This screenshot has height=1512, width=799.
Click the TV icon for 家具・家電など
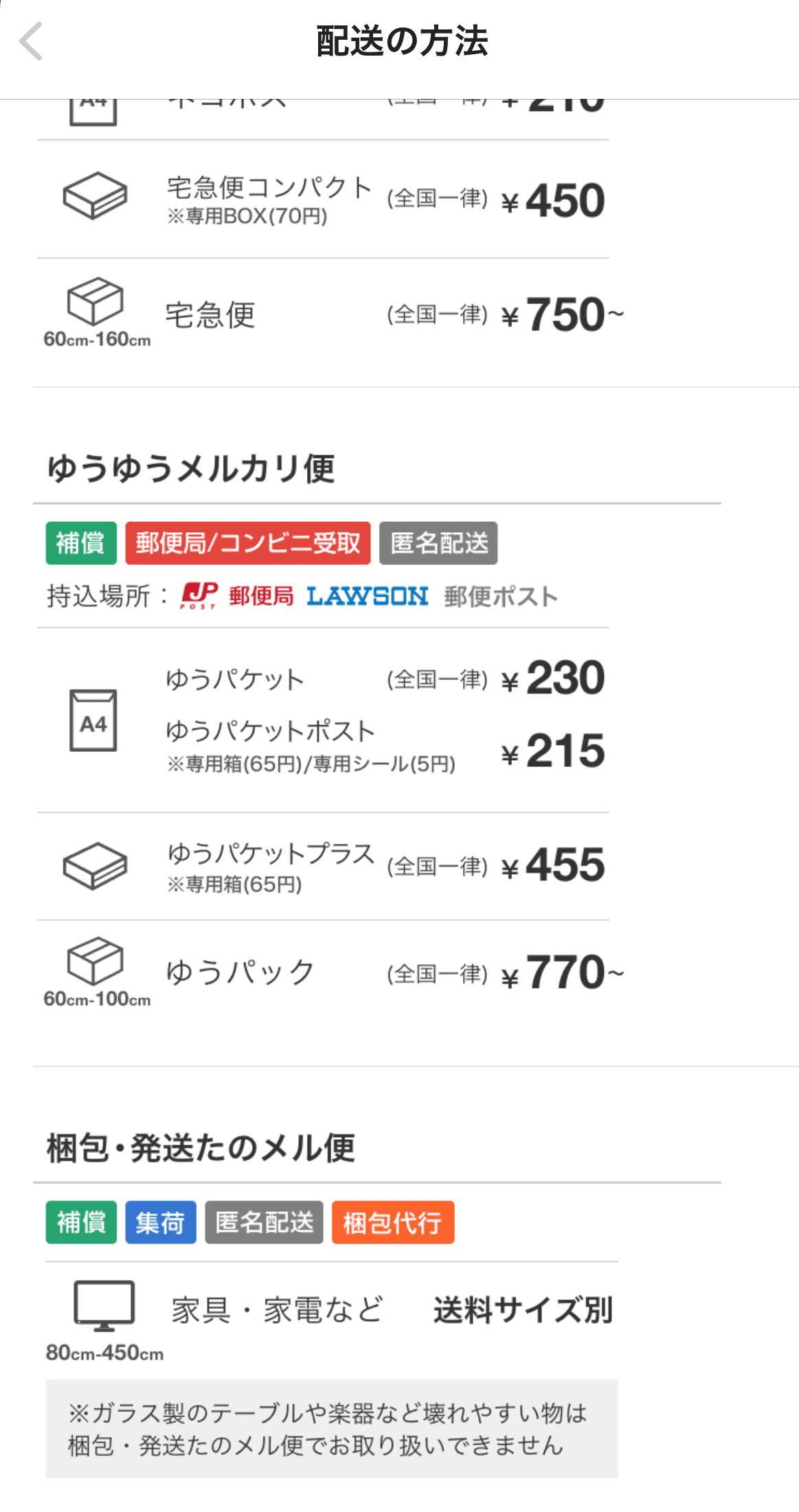104,1305
